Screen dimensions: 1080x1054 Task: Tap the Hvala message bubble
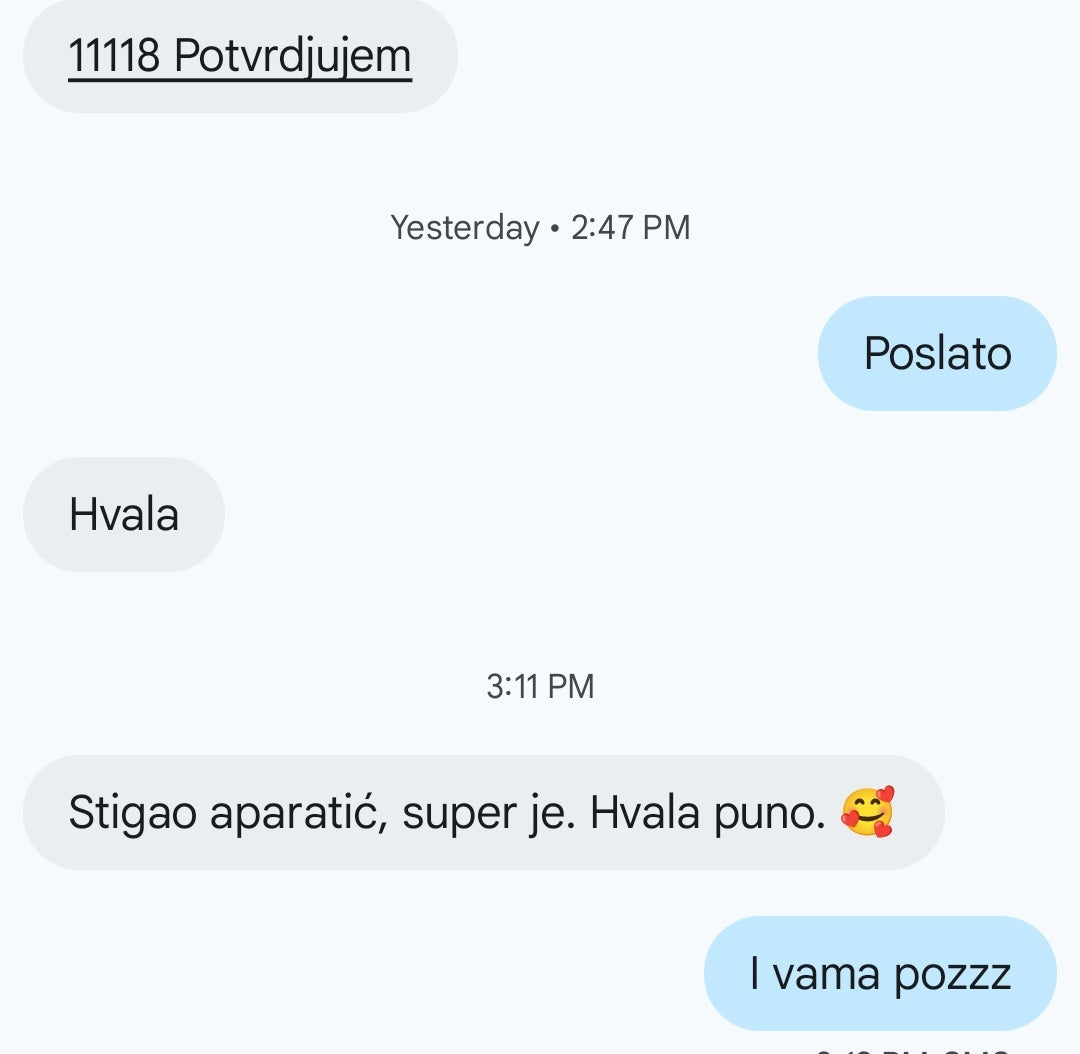(124, 515)
